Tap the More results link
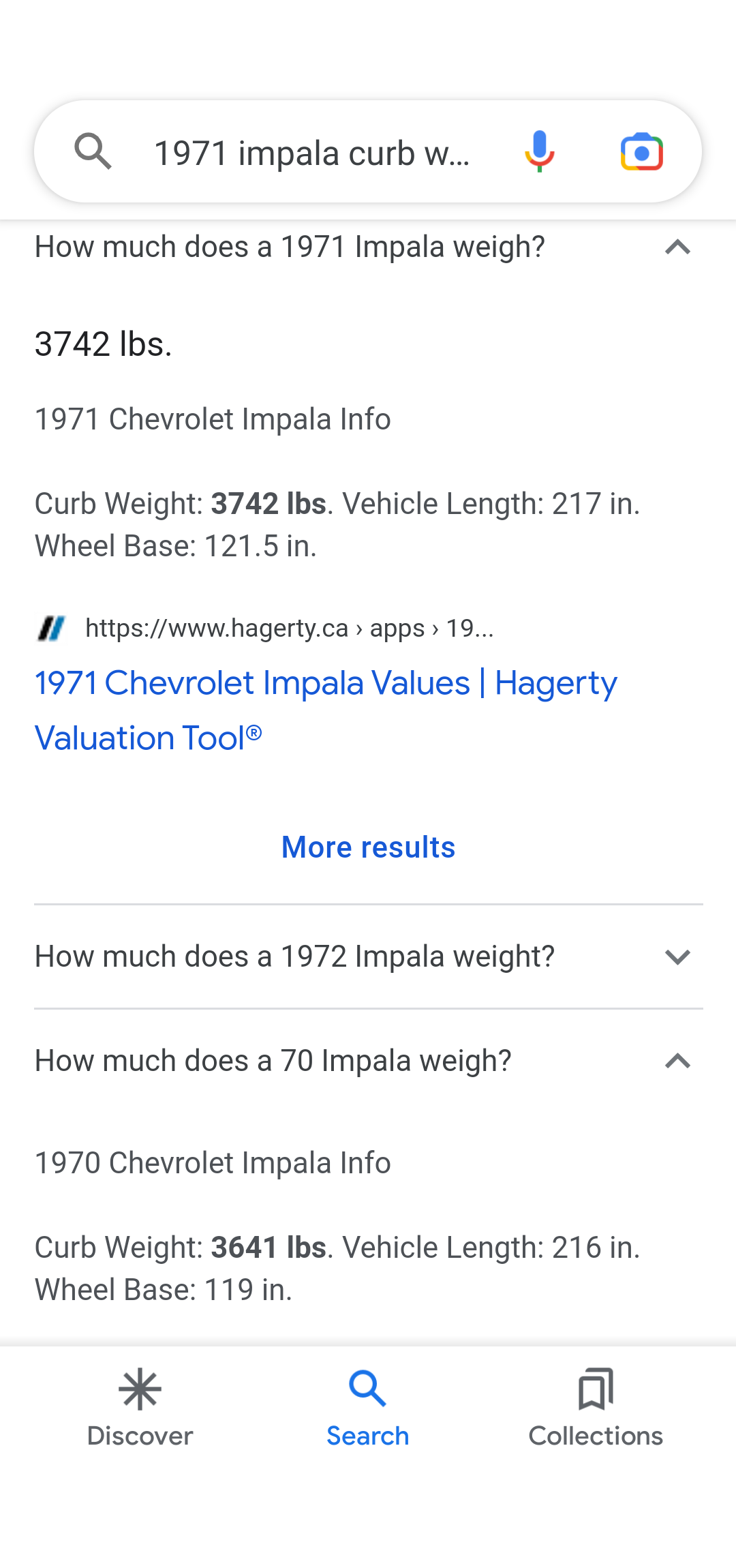The image size is (736, 1568). [368, 847]
